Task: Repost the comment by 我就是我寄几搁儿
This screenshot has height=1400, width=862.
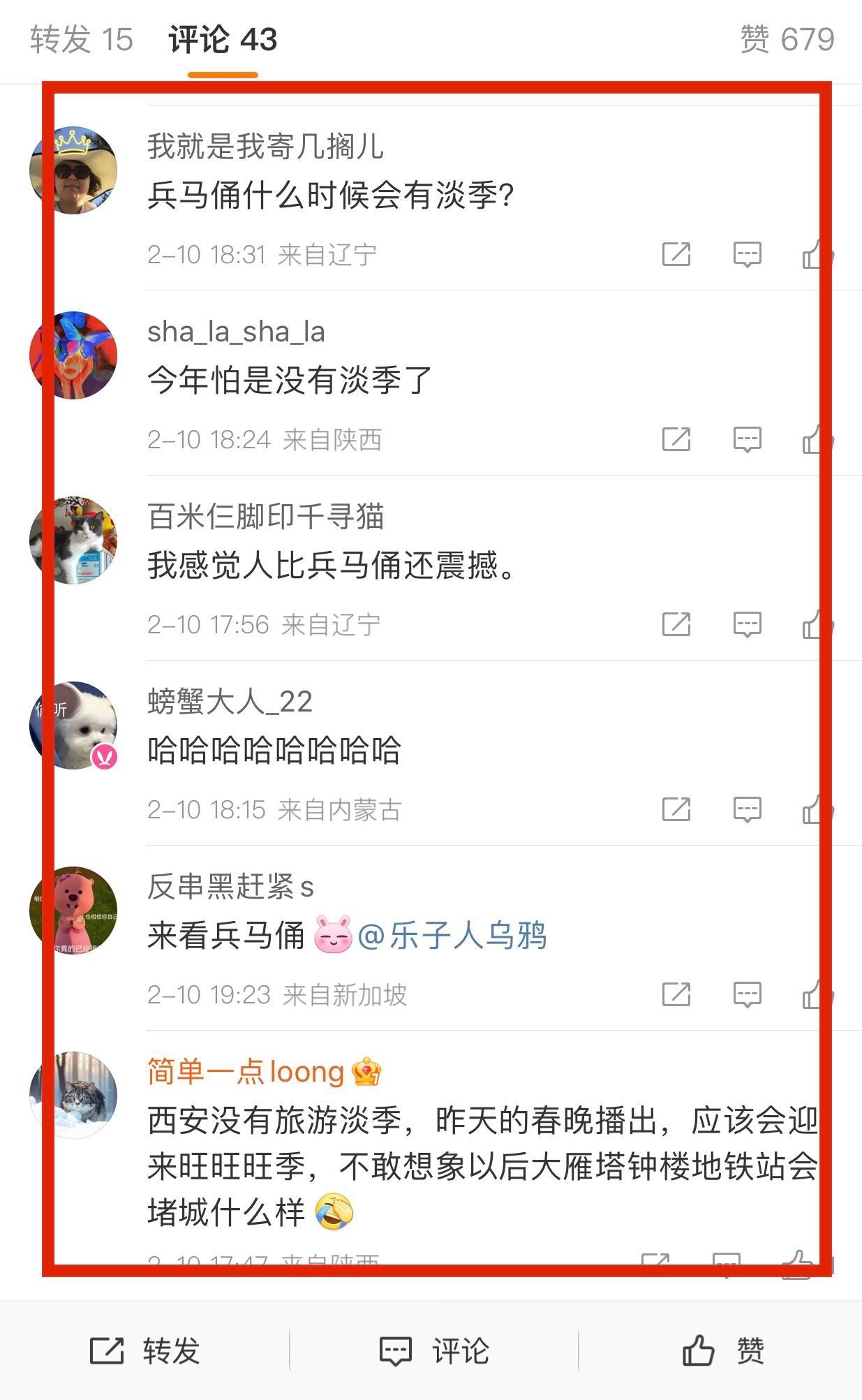Action: click(676, 254)
